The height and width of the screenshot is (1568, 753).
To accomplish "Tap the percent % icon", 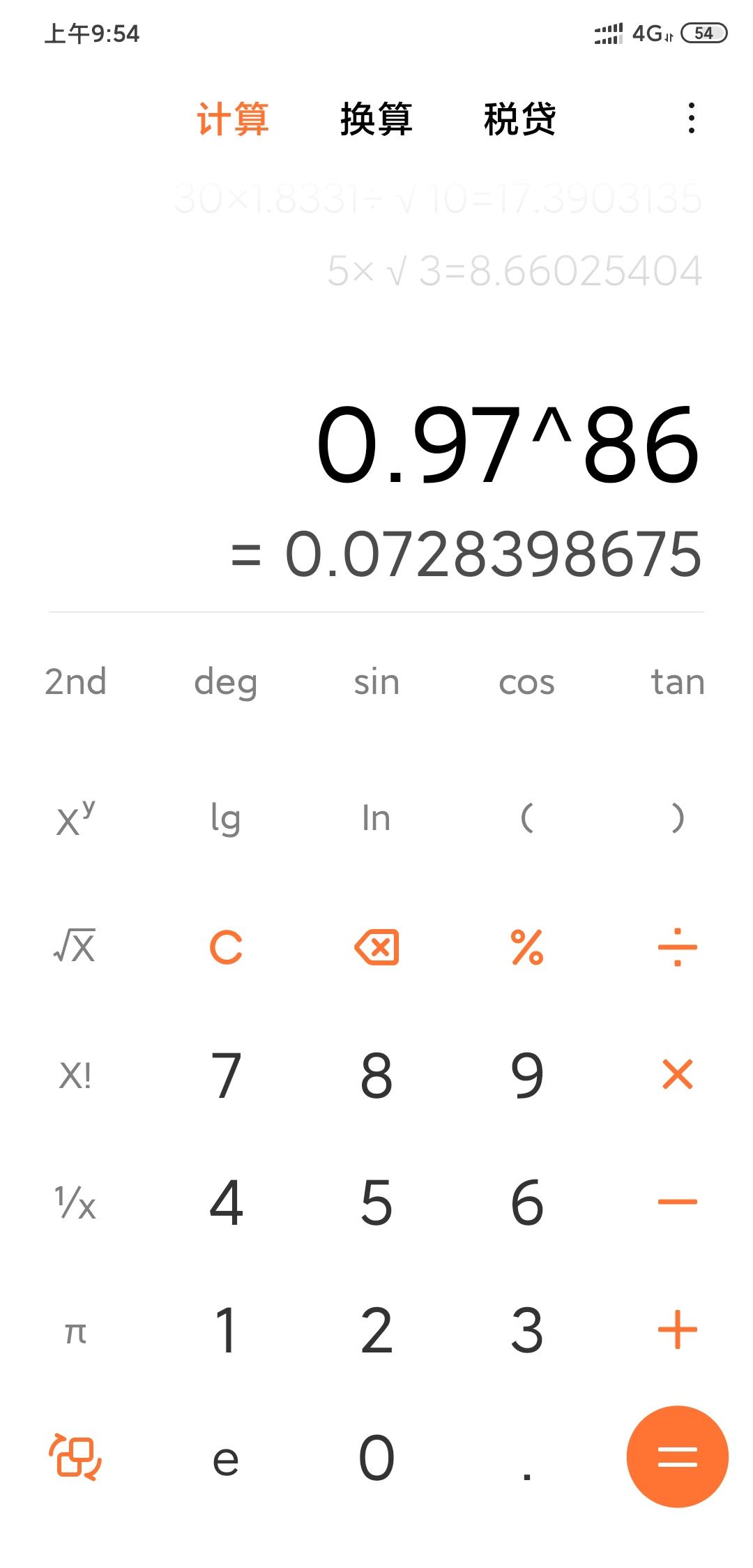I will tap(526, 946).
